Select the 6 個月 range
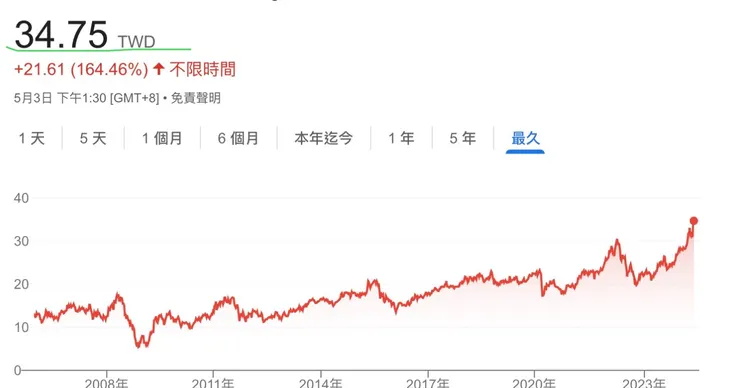740x388 pixels. pos(238,138)
